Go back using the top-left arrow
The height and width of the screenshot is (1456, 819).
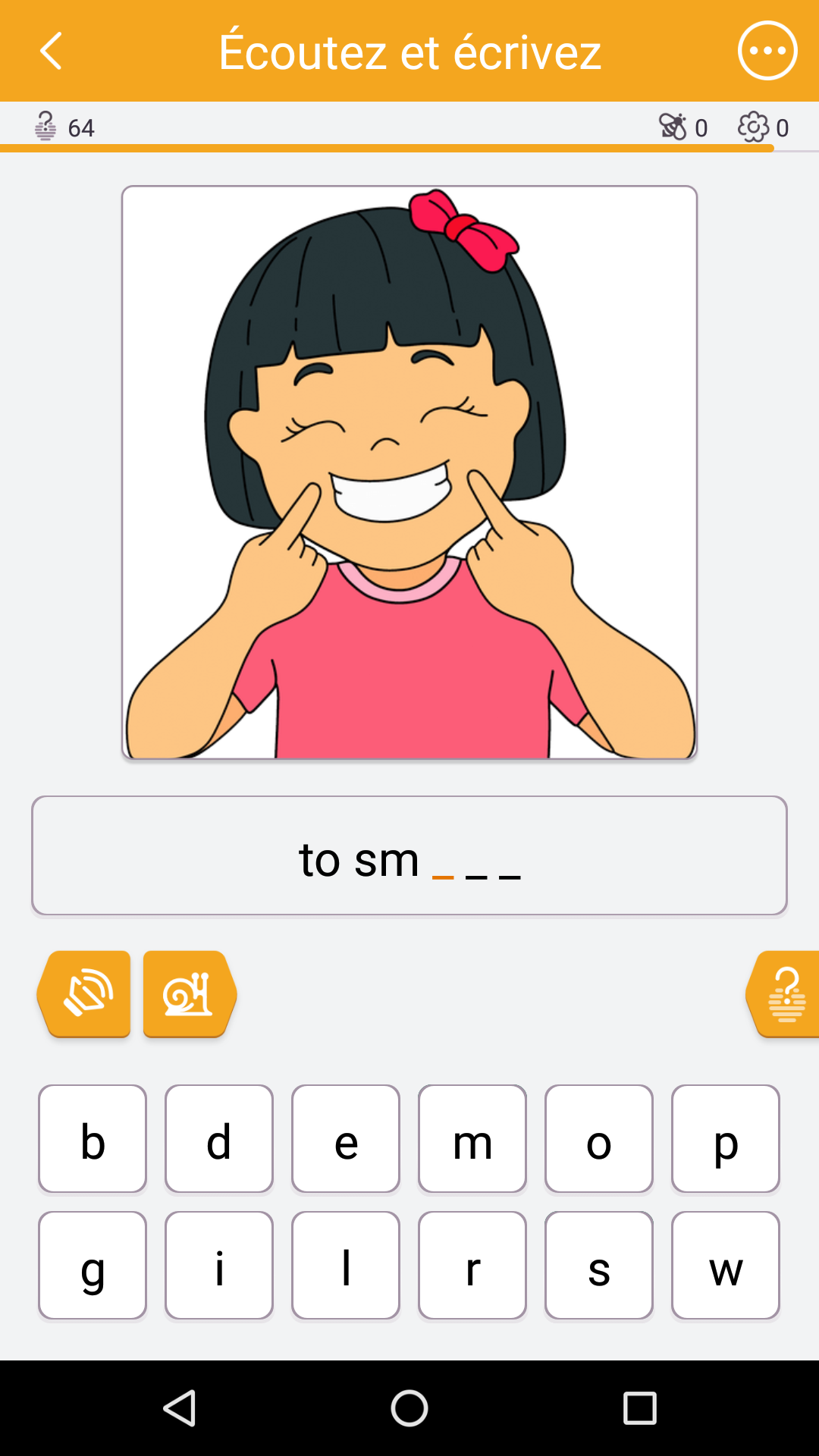(x=51, y=51)
